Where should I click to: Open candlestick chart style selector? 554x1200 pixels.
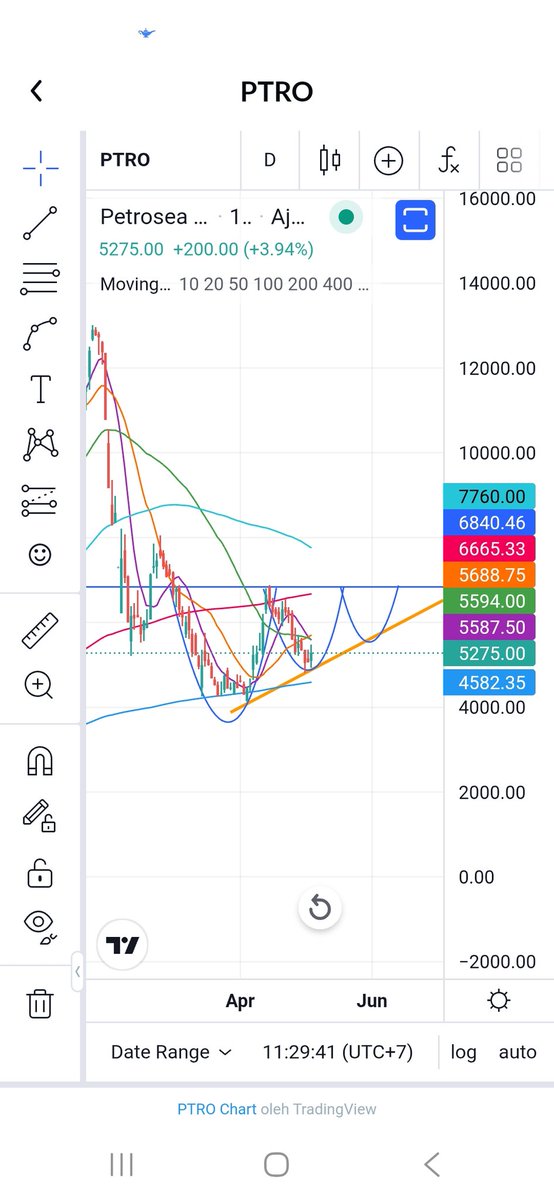tap(329, 160)
